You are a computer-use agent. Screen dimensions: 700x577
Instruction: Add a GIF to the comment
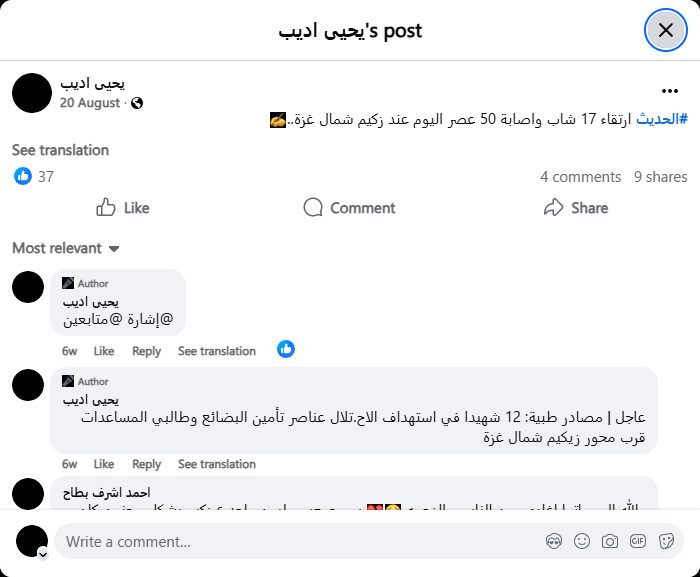point(637,542)
